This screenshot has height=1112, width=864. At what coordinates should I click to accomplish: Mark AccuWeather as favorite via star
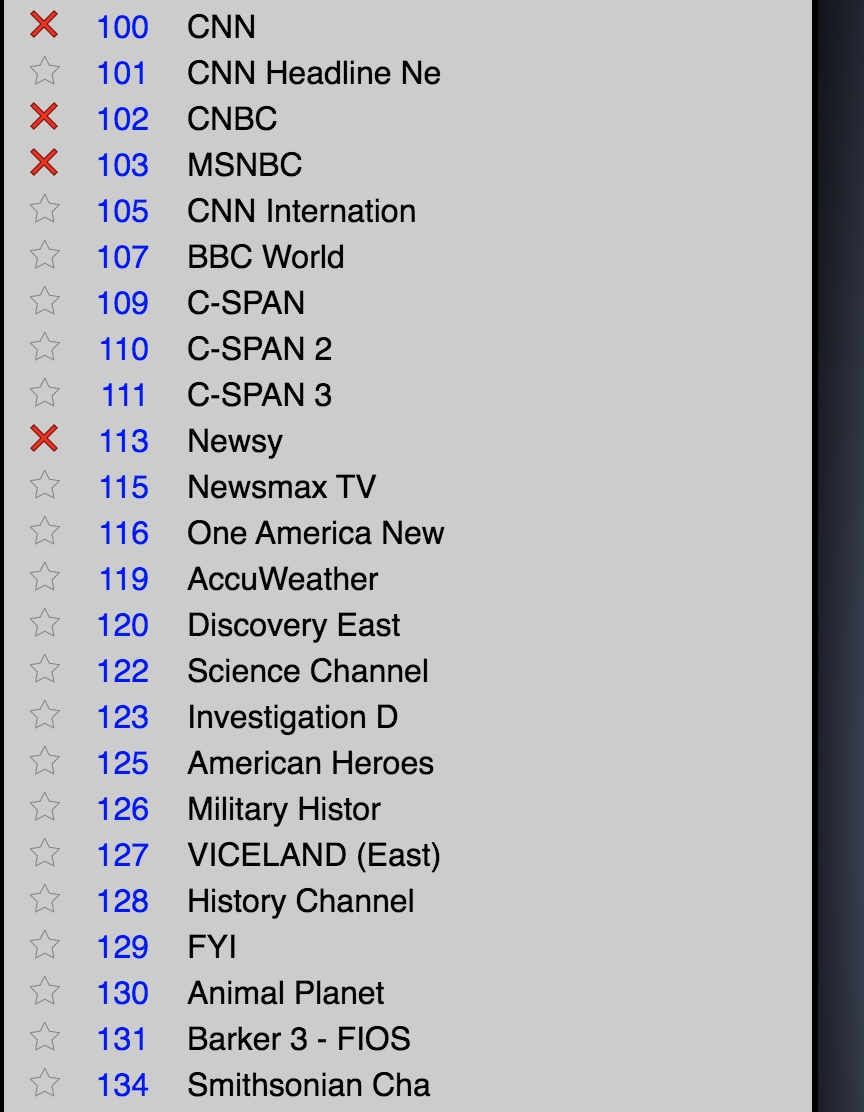coord(44,578)
